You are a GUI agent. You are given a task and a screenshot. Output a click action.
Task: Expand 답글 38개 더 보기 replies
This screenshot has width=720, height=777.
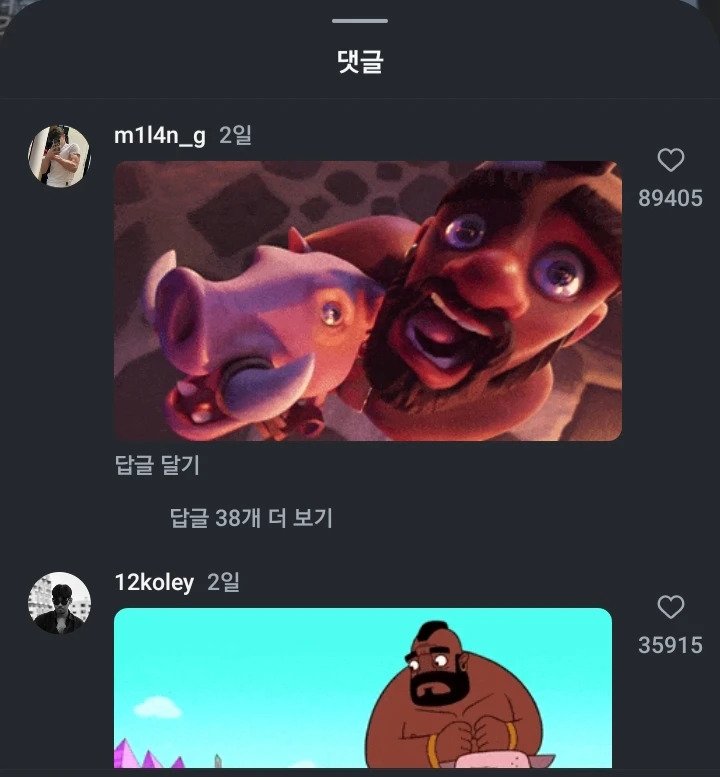tap(251, 518)
